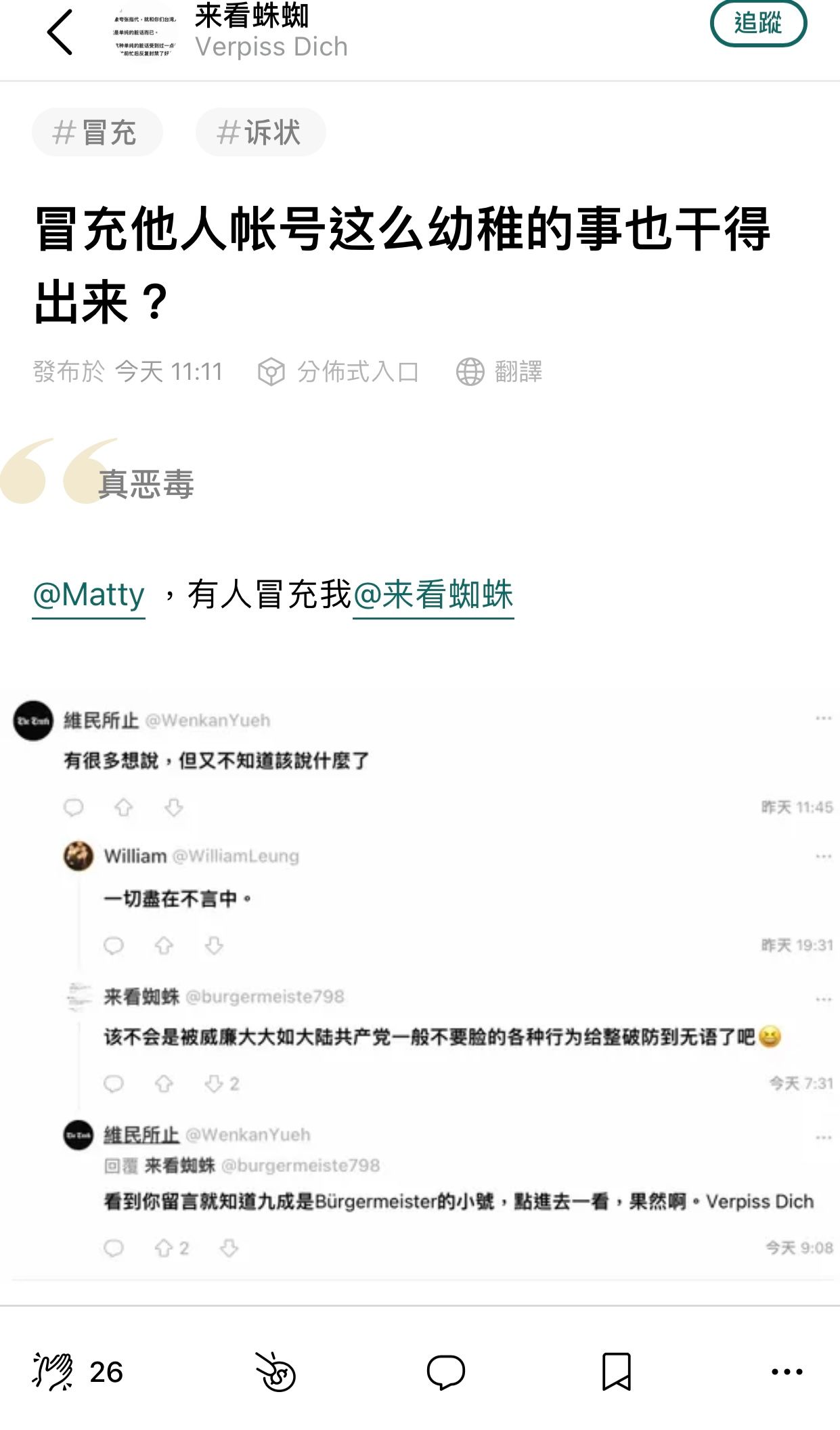
Task: Open the @Matty mention
Action: [x=89, y=595]
